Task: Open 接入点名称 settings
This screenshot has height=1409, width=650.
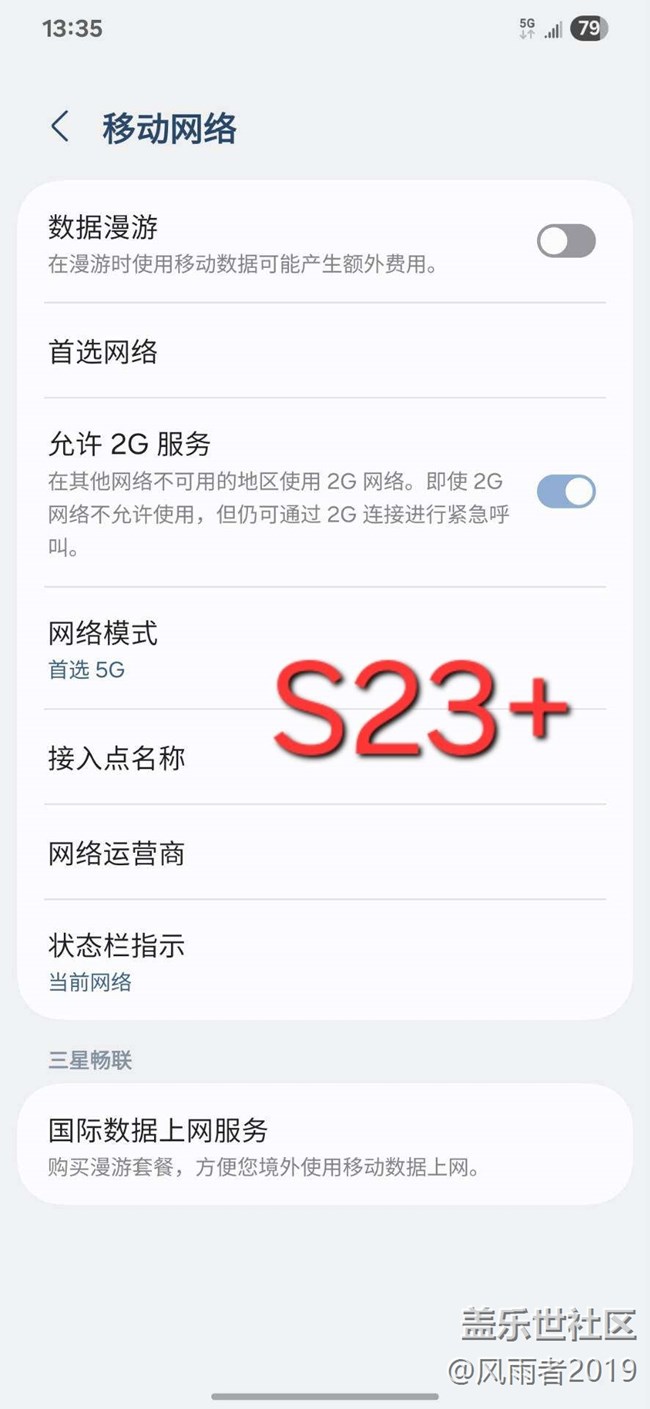Action: click(325, 757)
